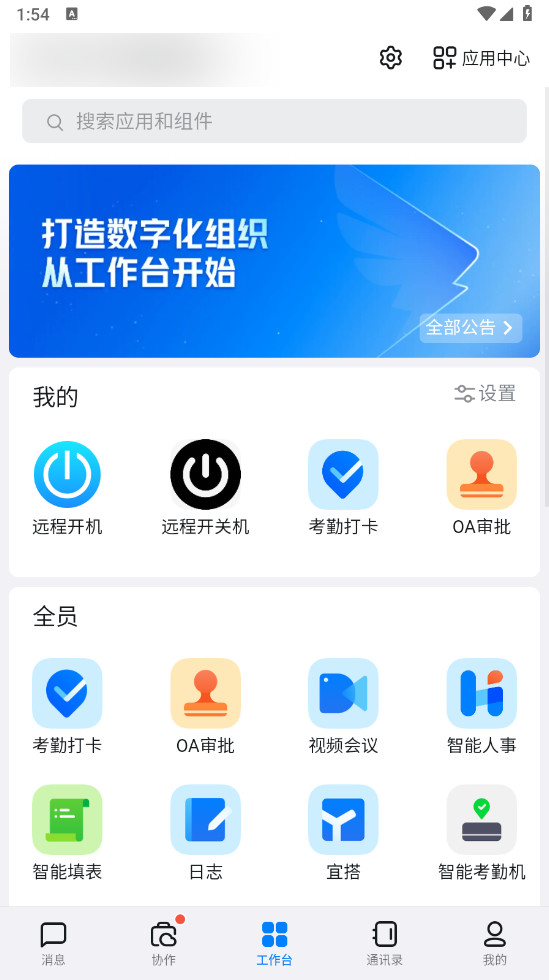Open the settings gear icon

[391, 58]
